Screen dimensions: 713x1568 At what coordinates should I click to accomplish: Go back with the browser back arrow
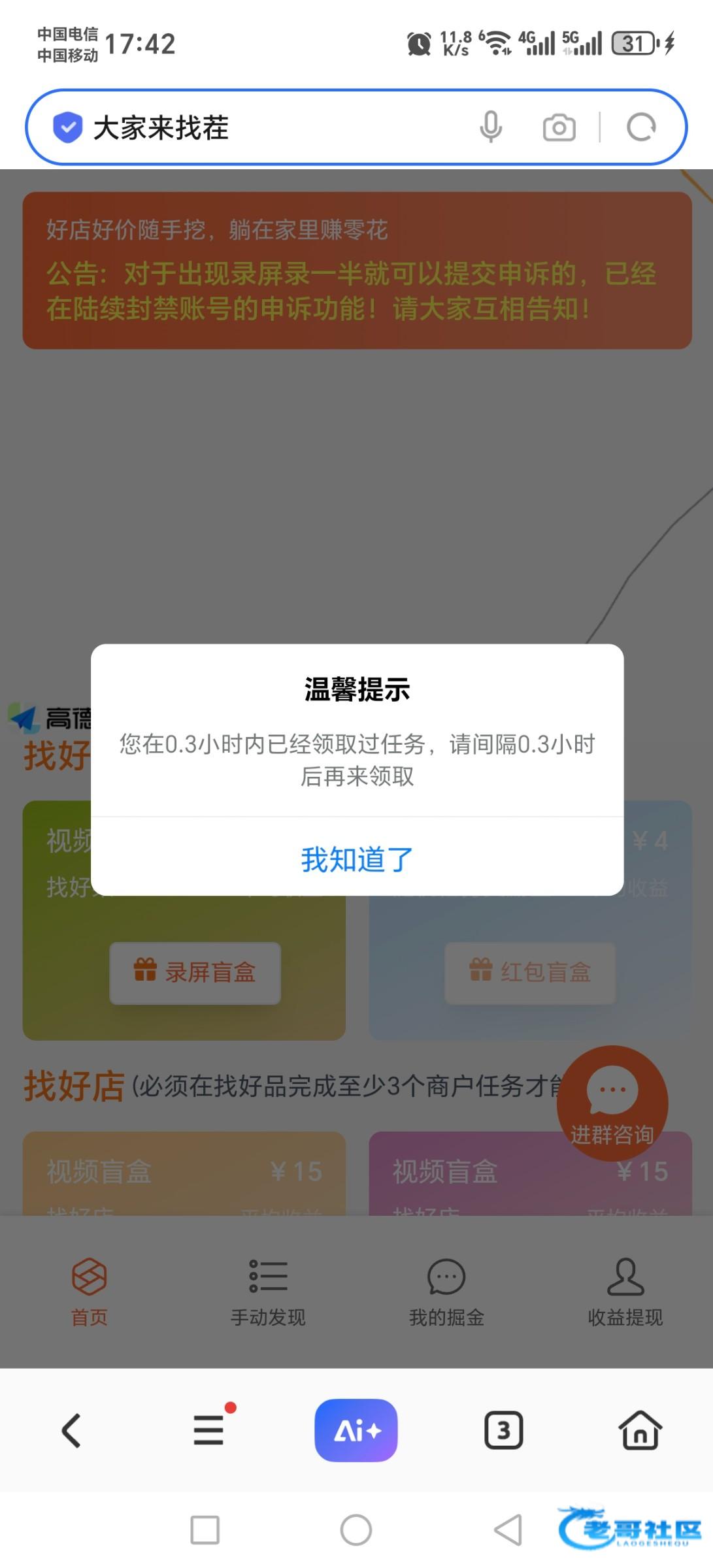(71, 1431)
